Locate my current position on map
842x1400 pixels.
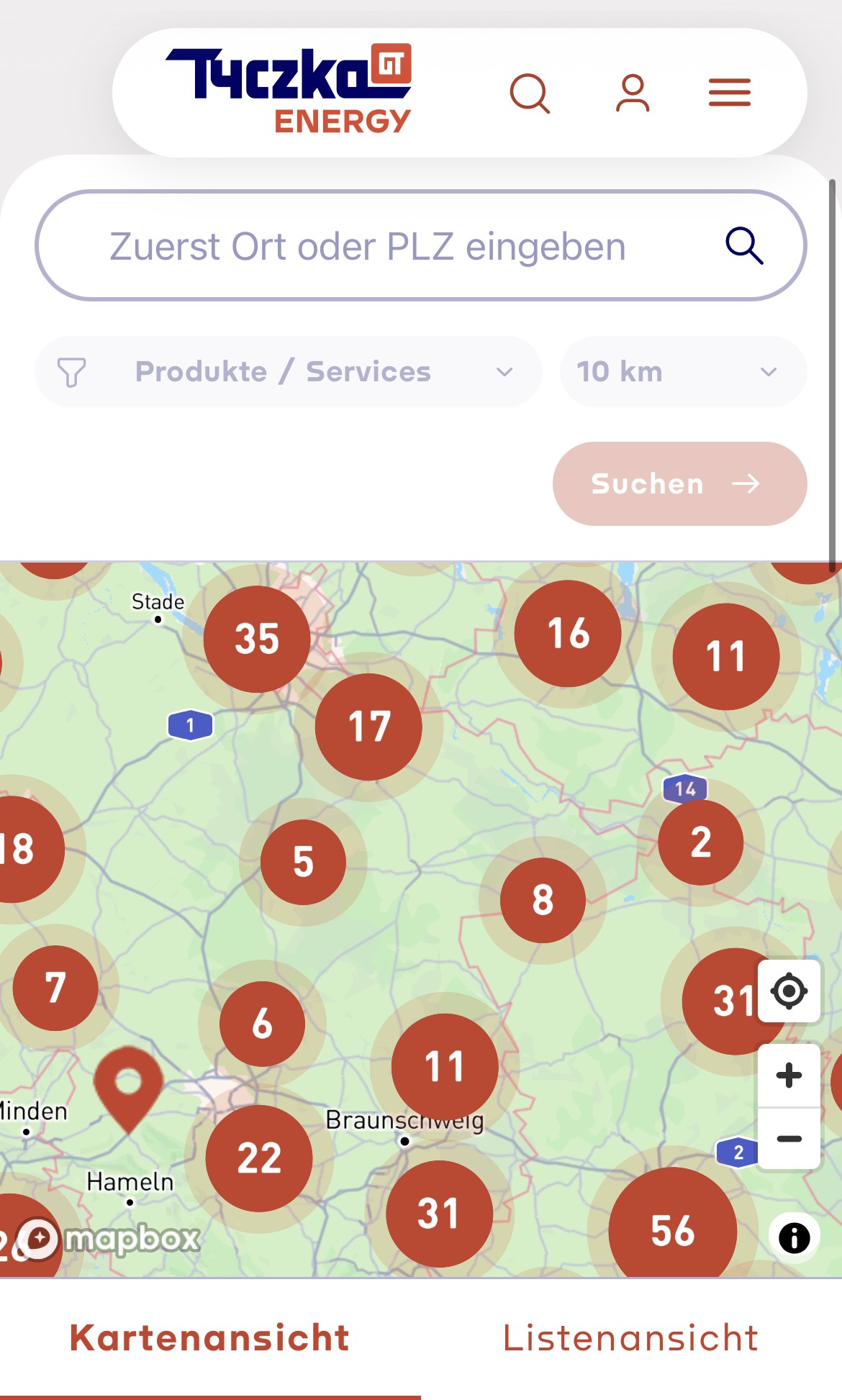click(x=789, y=991)
